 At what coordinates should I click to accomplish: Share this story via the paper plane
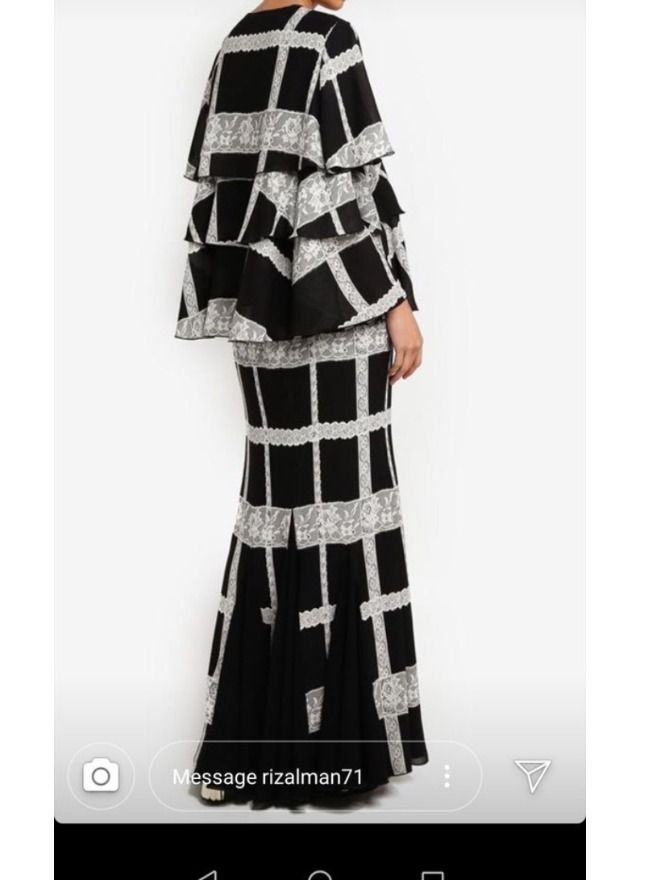click(x=532, y=774)
